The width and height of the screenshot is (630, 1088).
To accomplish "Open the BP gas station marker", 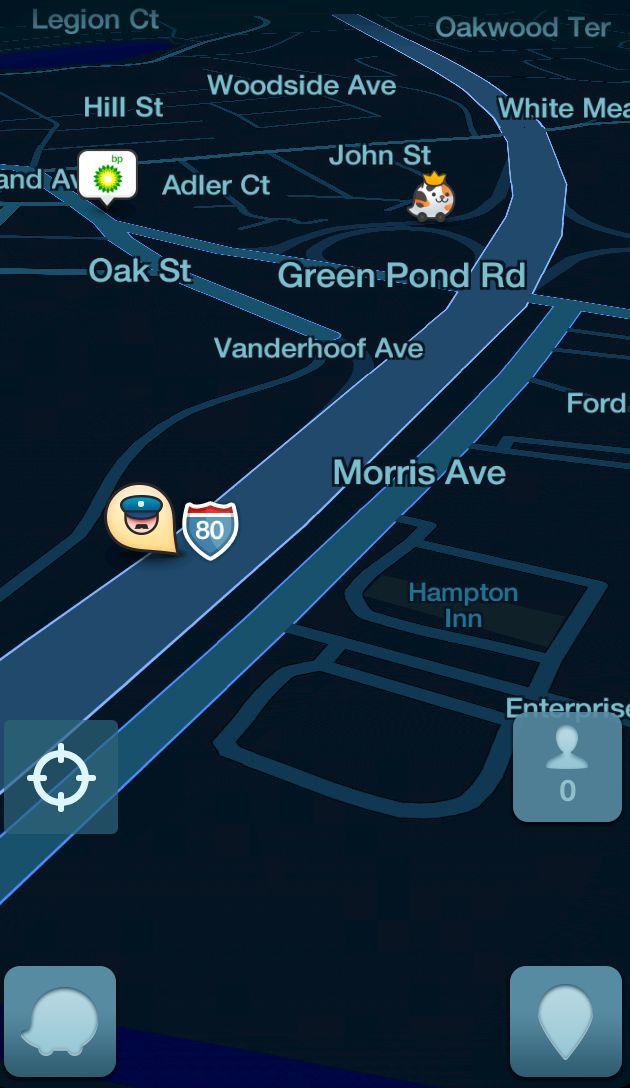I will click(107, 176).
